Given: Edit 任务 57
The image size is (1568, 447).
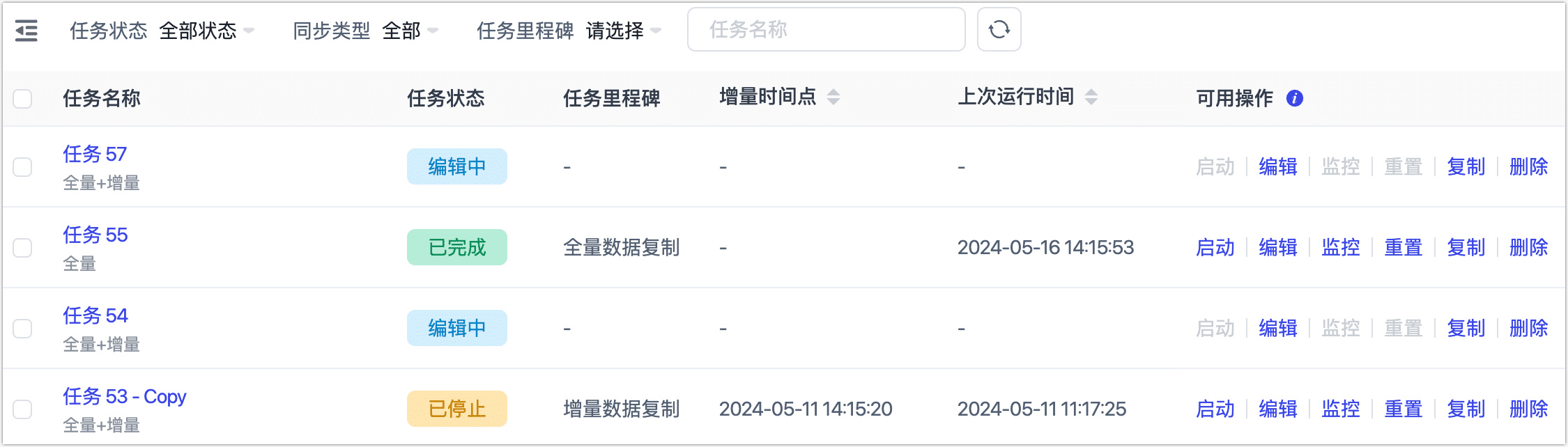Looking at the screenshot, I should 1277,167.
